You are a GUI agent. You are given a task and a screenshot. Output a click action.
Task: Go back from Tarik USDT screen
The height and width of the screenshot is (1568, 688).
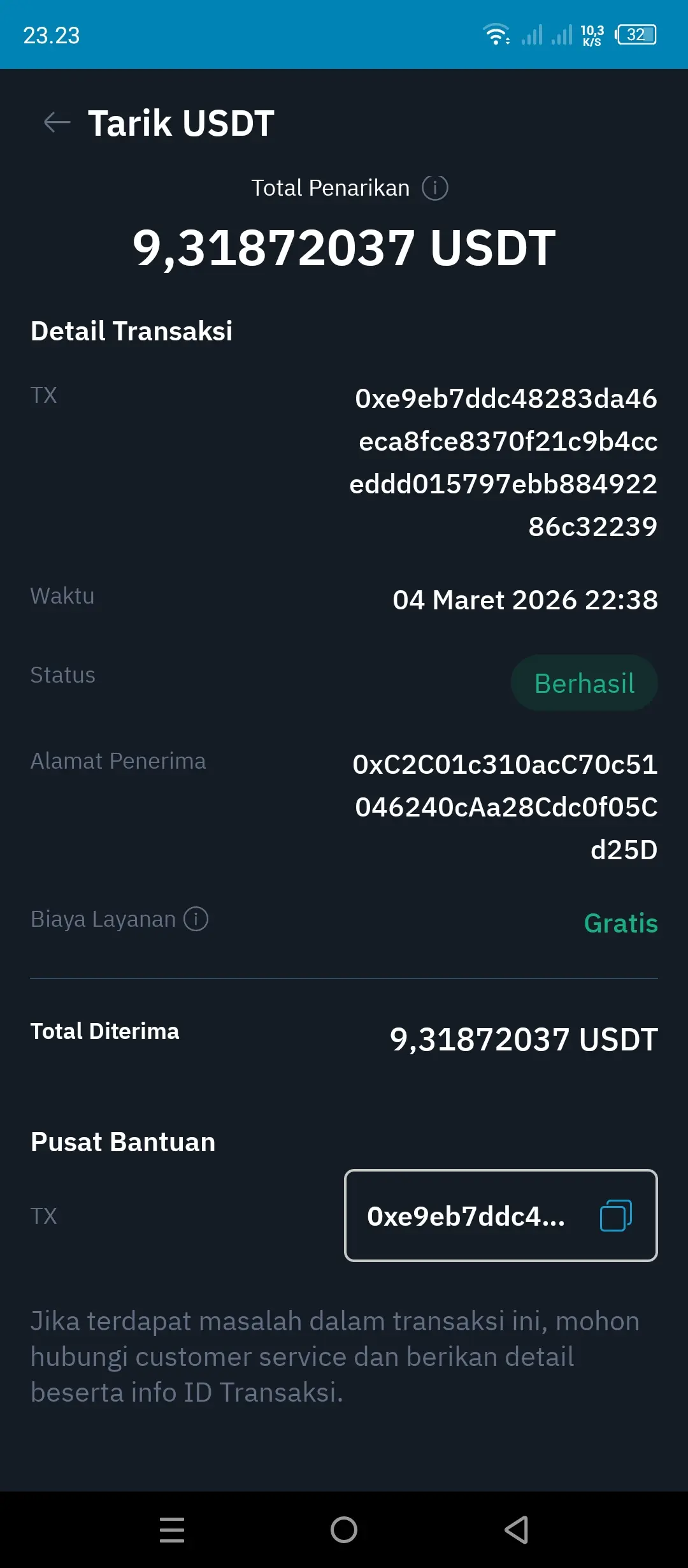pyautogui.click(x=57, y=122)
